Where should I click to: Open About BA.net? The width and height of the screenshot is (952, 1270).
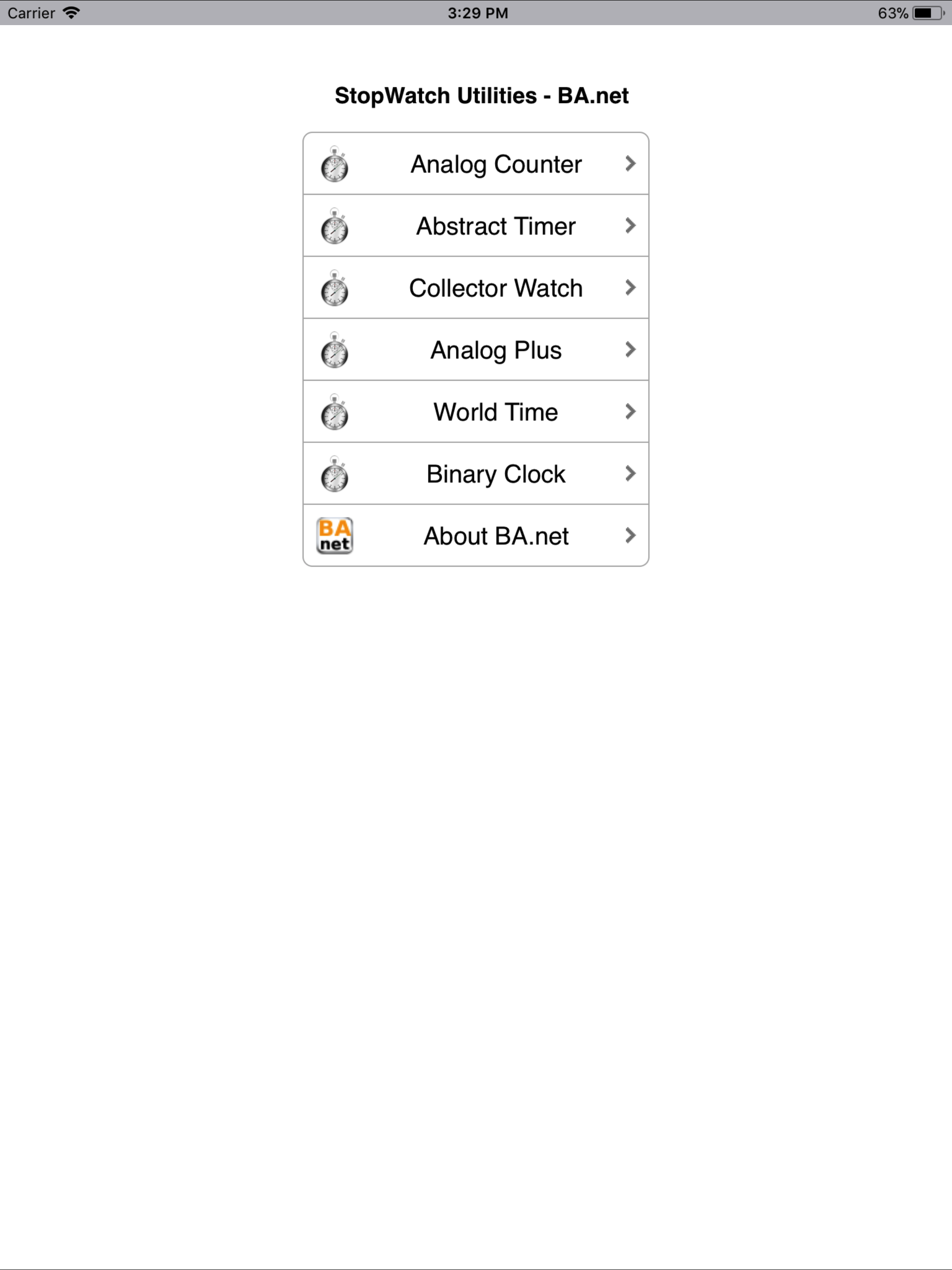pos(495,536)
